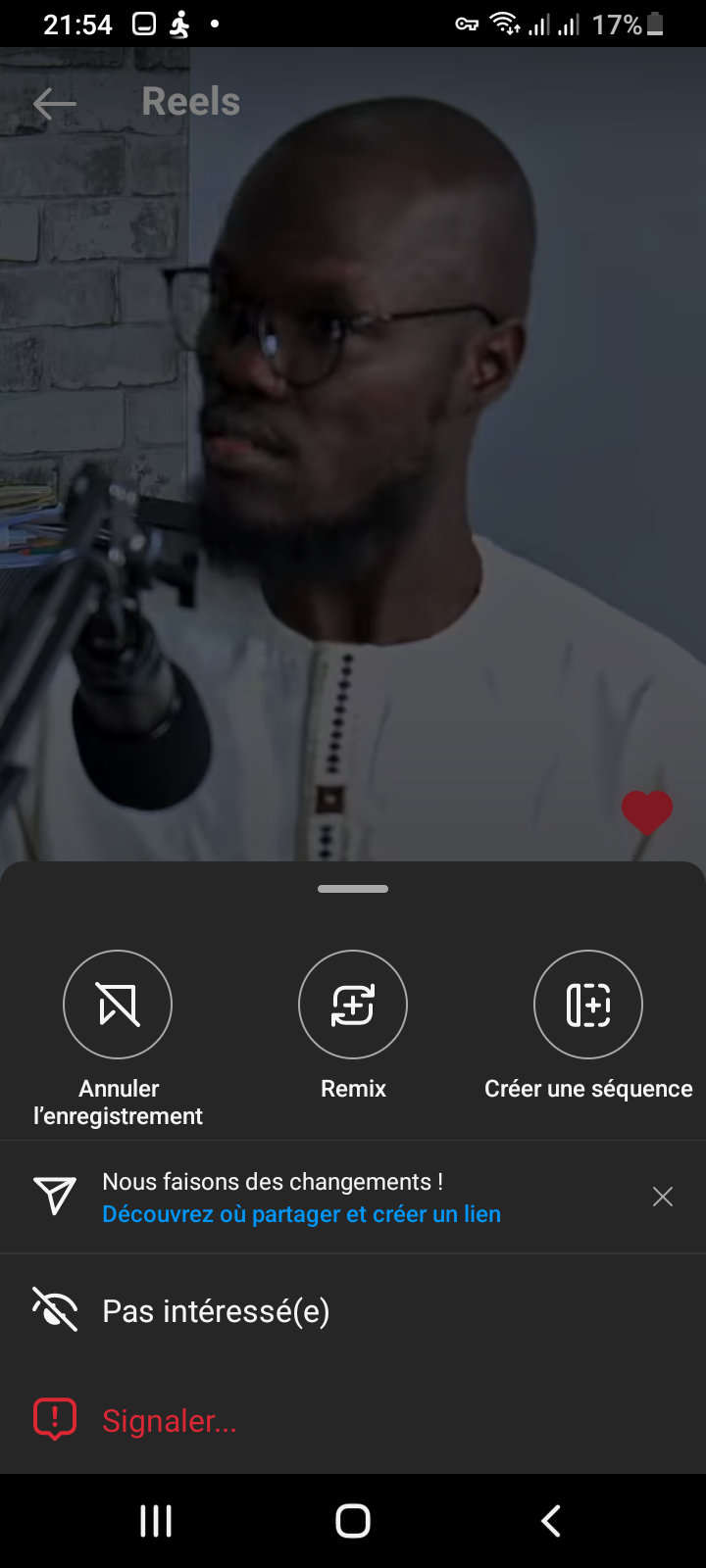Select Créer une séquence

[588, 1004]
